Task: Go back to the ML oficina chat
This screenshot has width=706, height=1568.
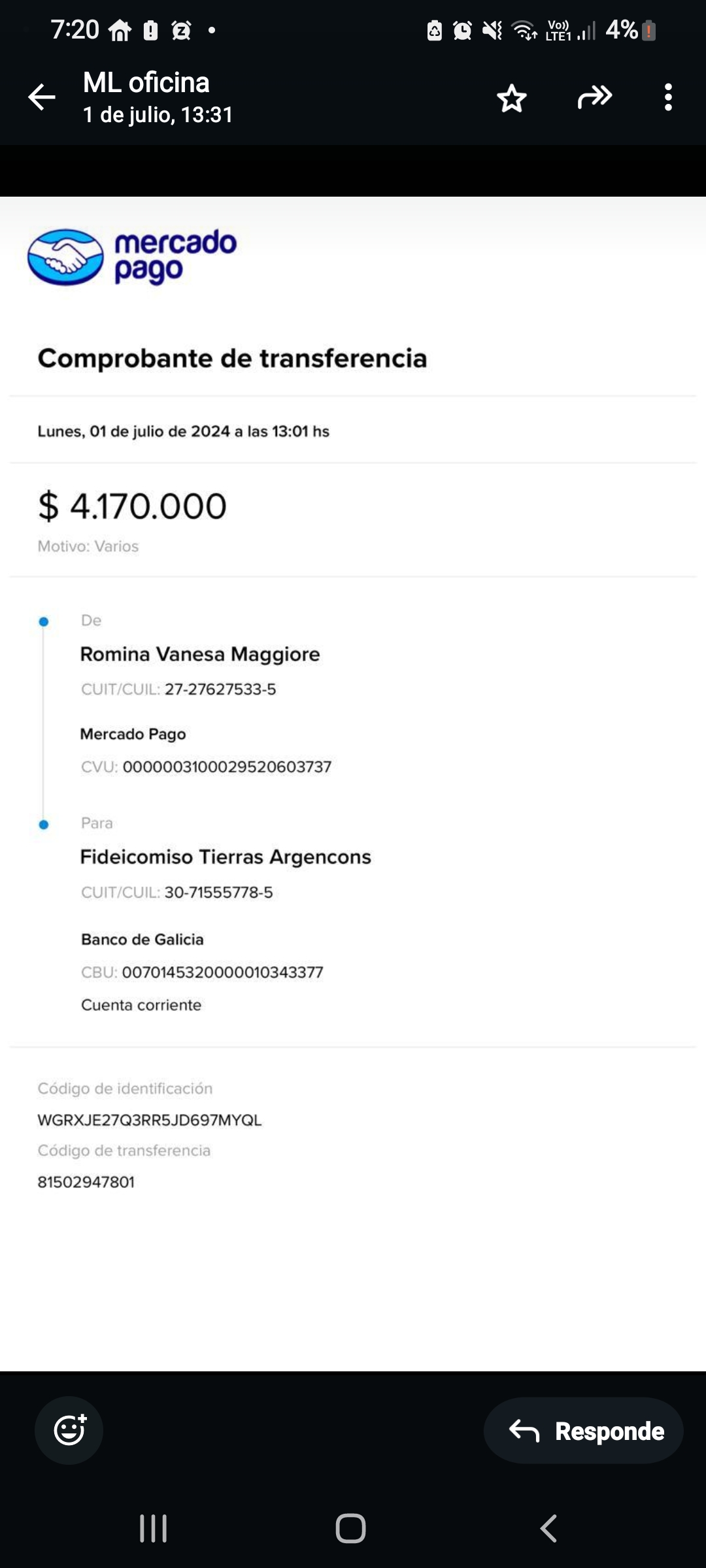Action: click(x=42, y=97)
